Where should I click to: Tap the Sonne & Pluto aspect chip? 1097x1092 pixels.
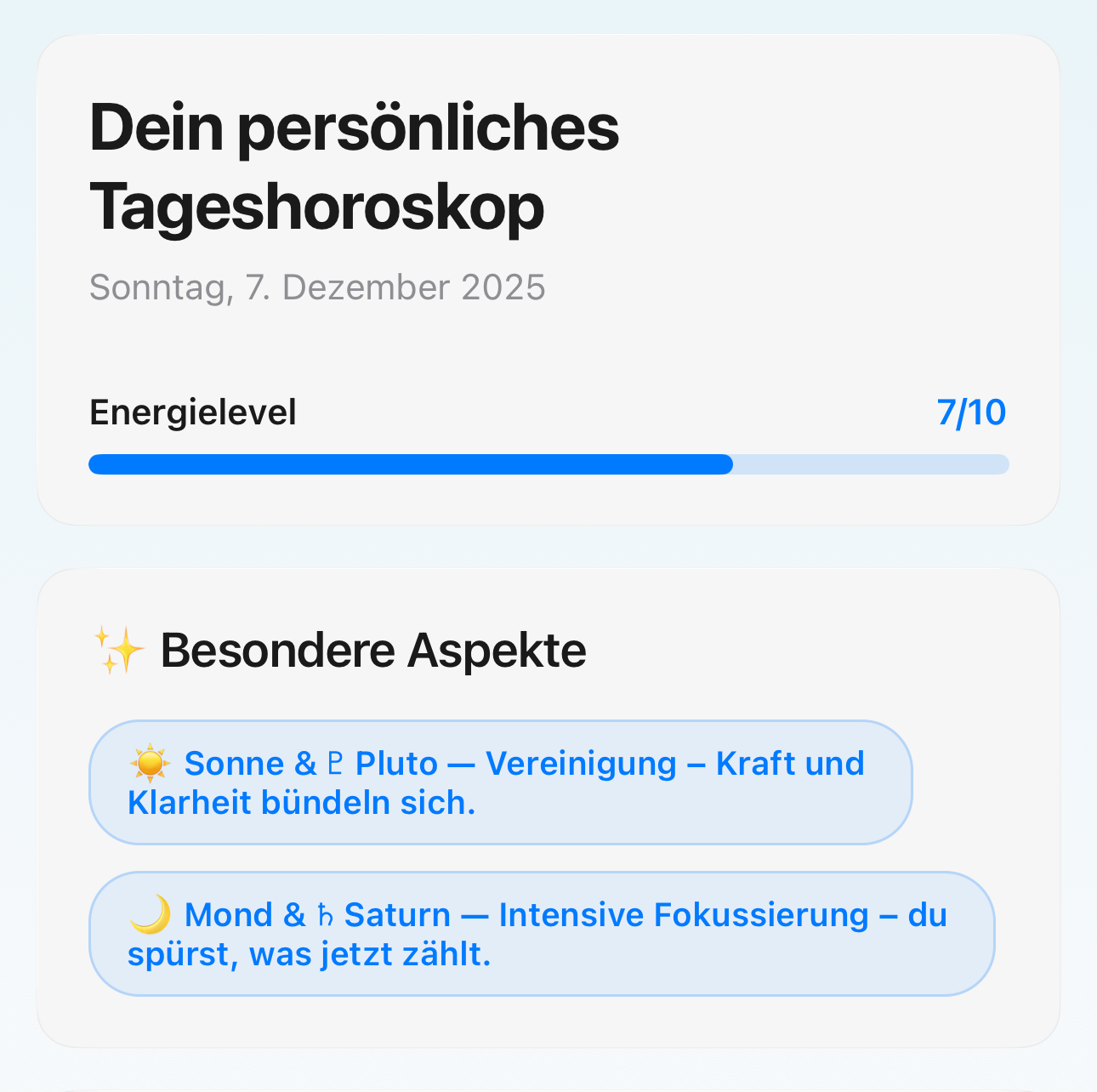[500, 782]
